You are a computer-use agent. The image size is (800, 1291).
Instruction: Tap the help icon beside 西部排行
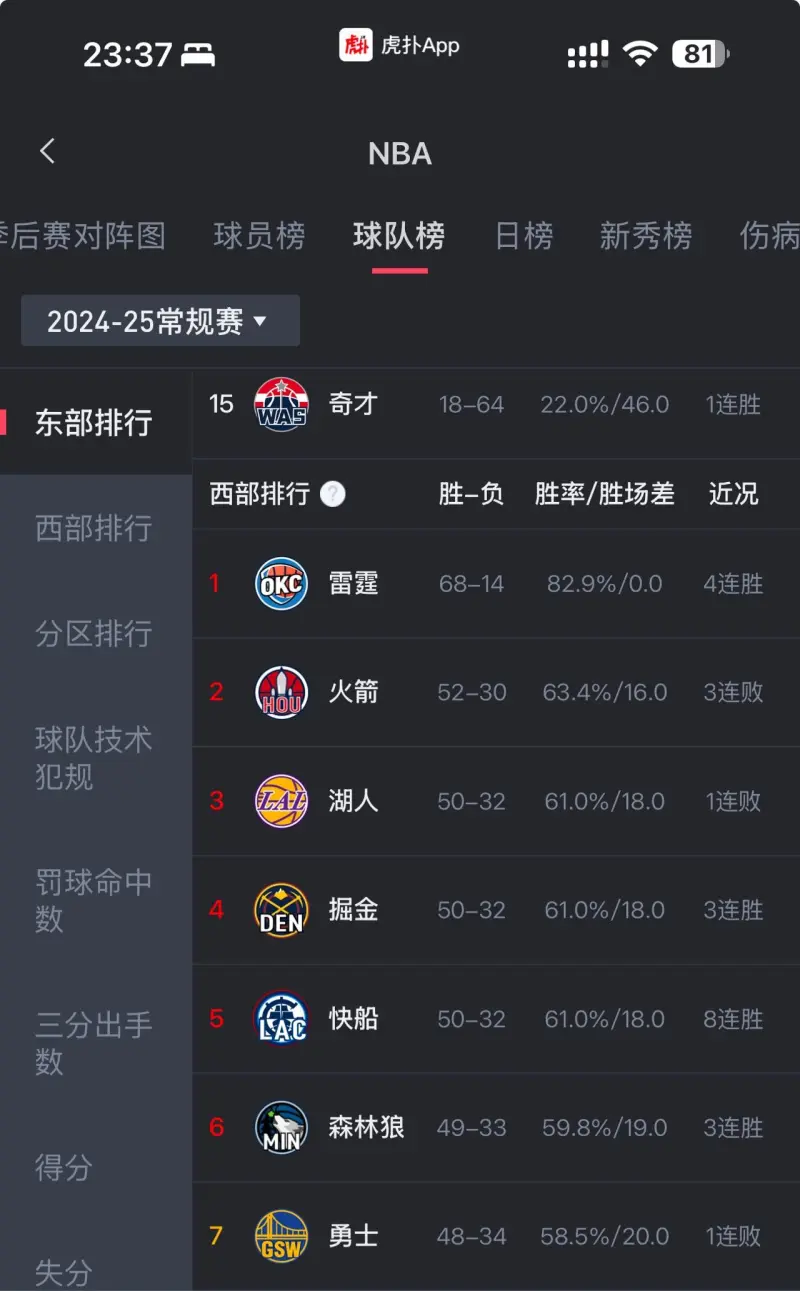point(333,494)
